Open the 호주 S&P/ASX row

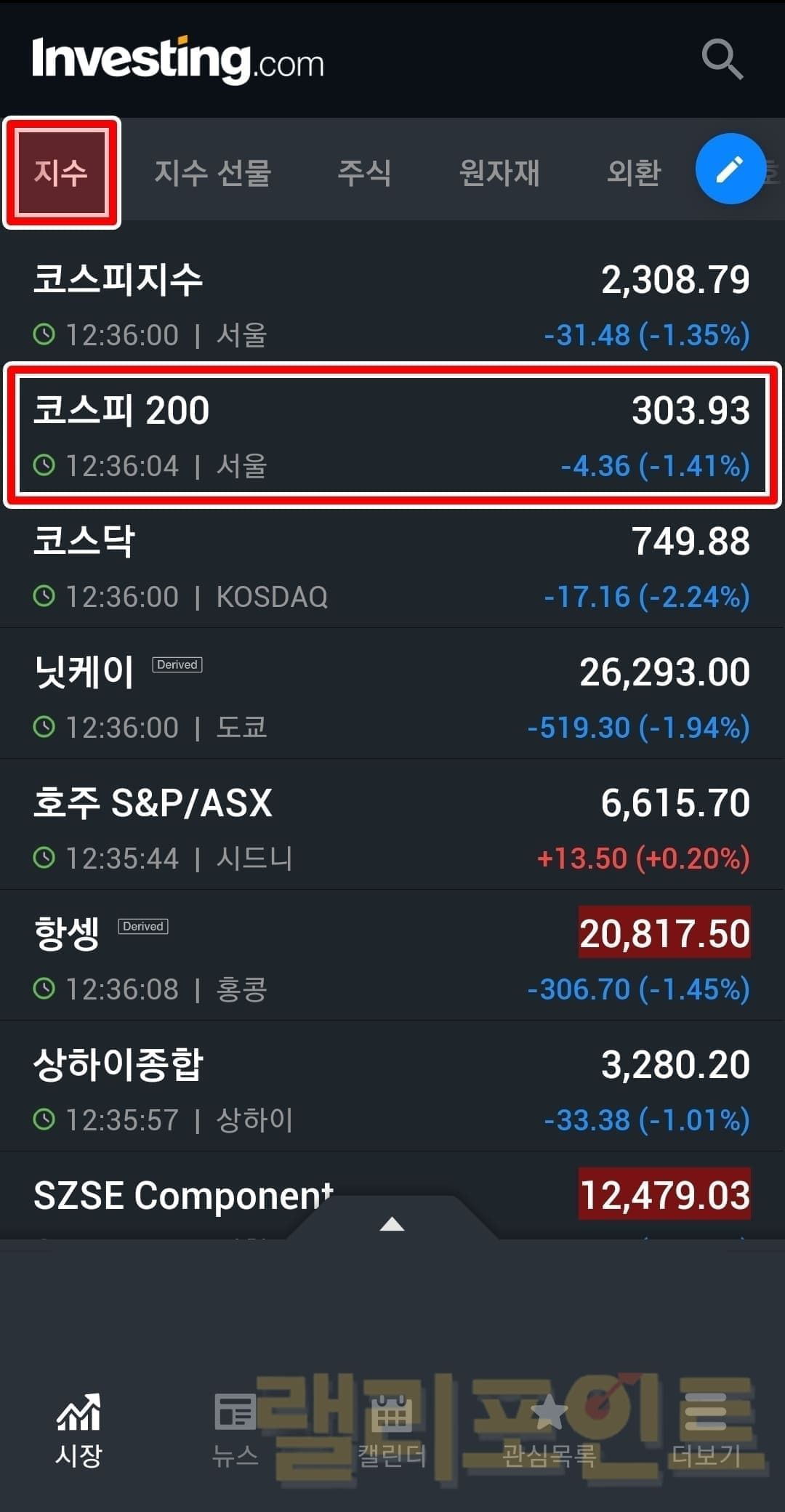(392, 829)
